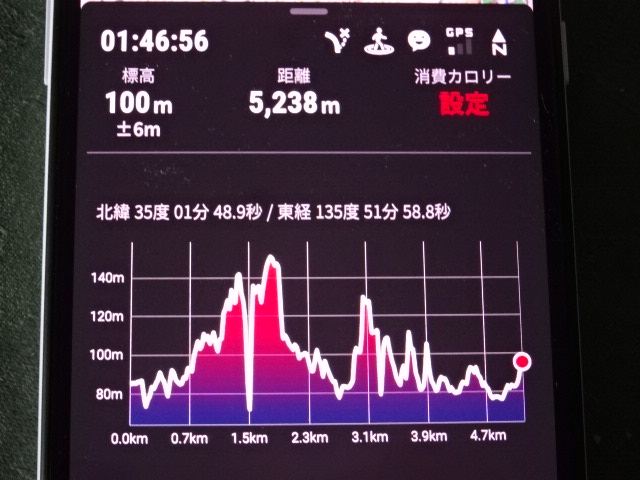Screen dimensions: 640x480
Task: Open the route deviation icon
Action: point(336,41)
